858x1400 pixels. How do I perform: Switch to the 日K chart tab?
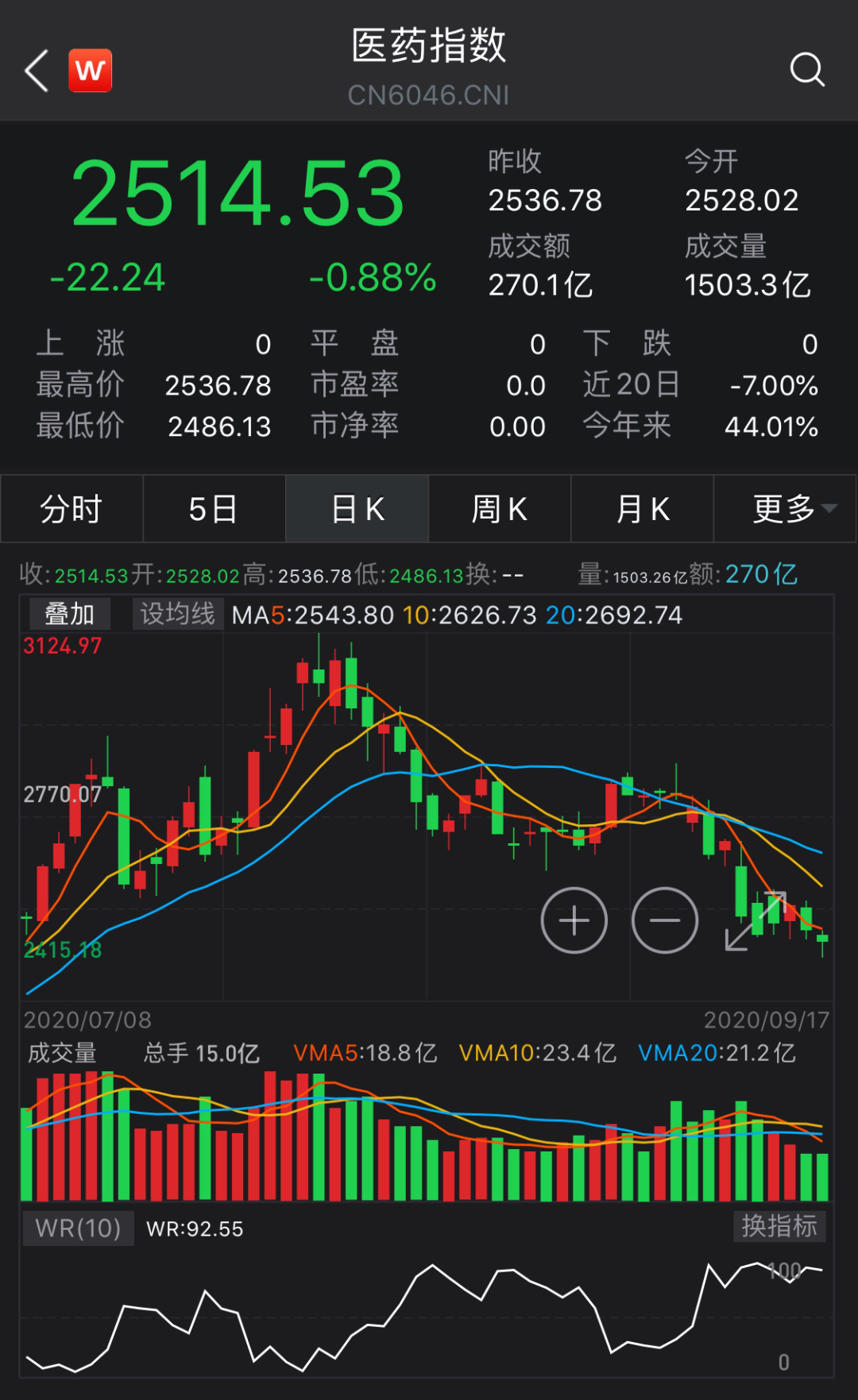click(x=357, y=509)
